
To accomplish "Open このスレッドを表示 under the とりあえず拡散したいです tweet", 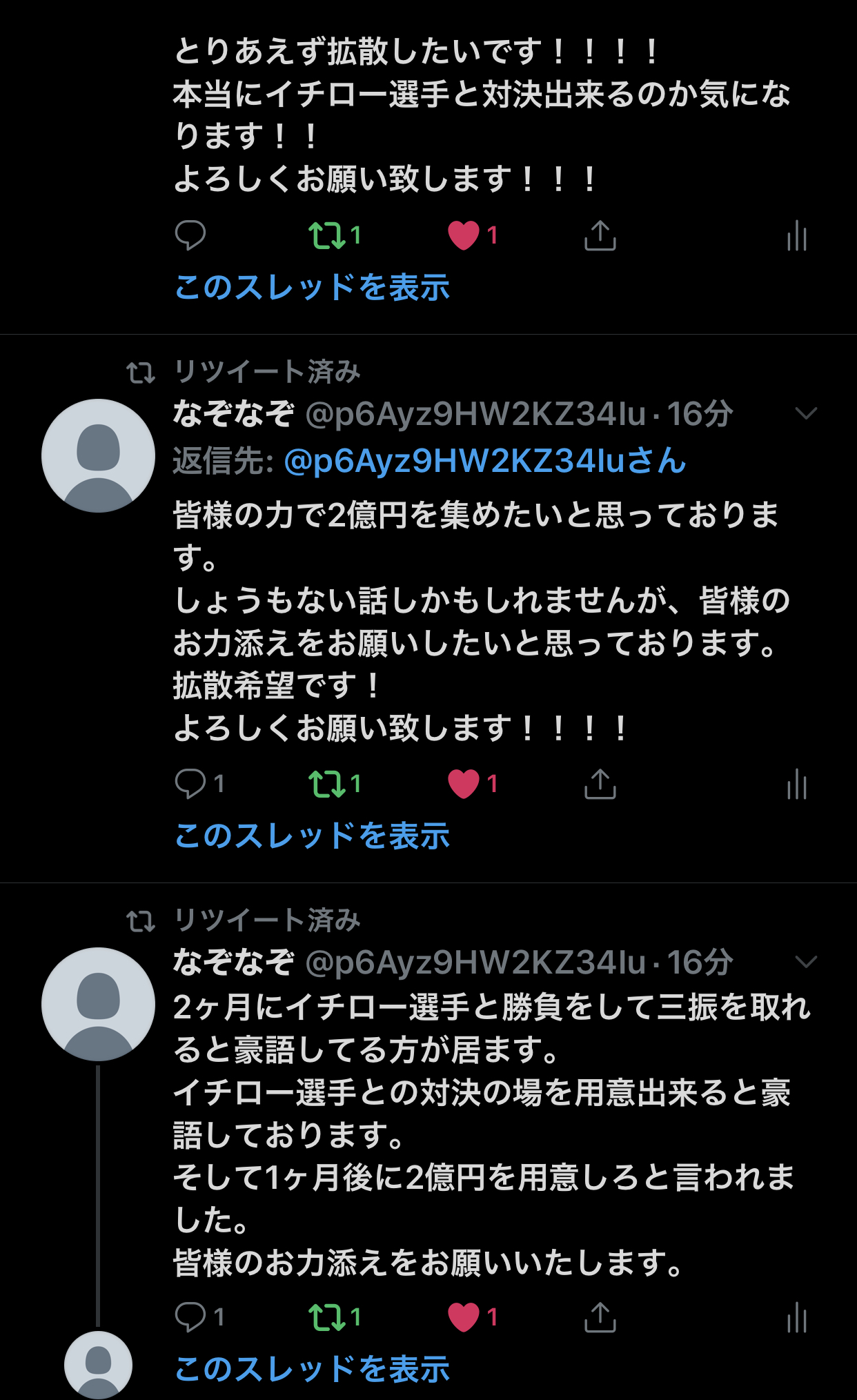I will click(x=312, y=287).
